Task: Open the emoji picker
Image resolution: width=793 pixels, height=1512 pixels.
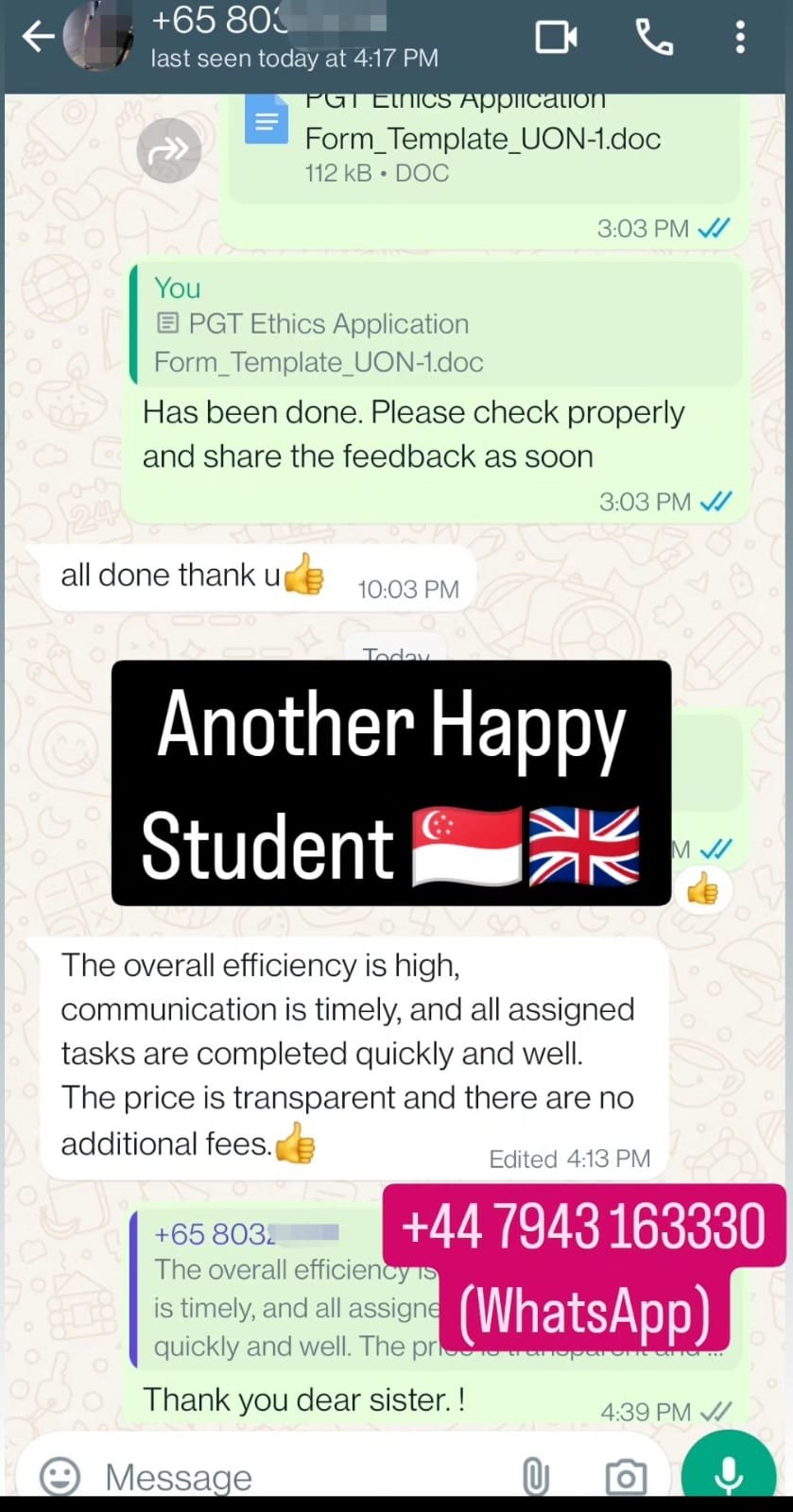Action: [60, 1476]
